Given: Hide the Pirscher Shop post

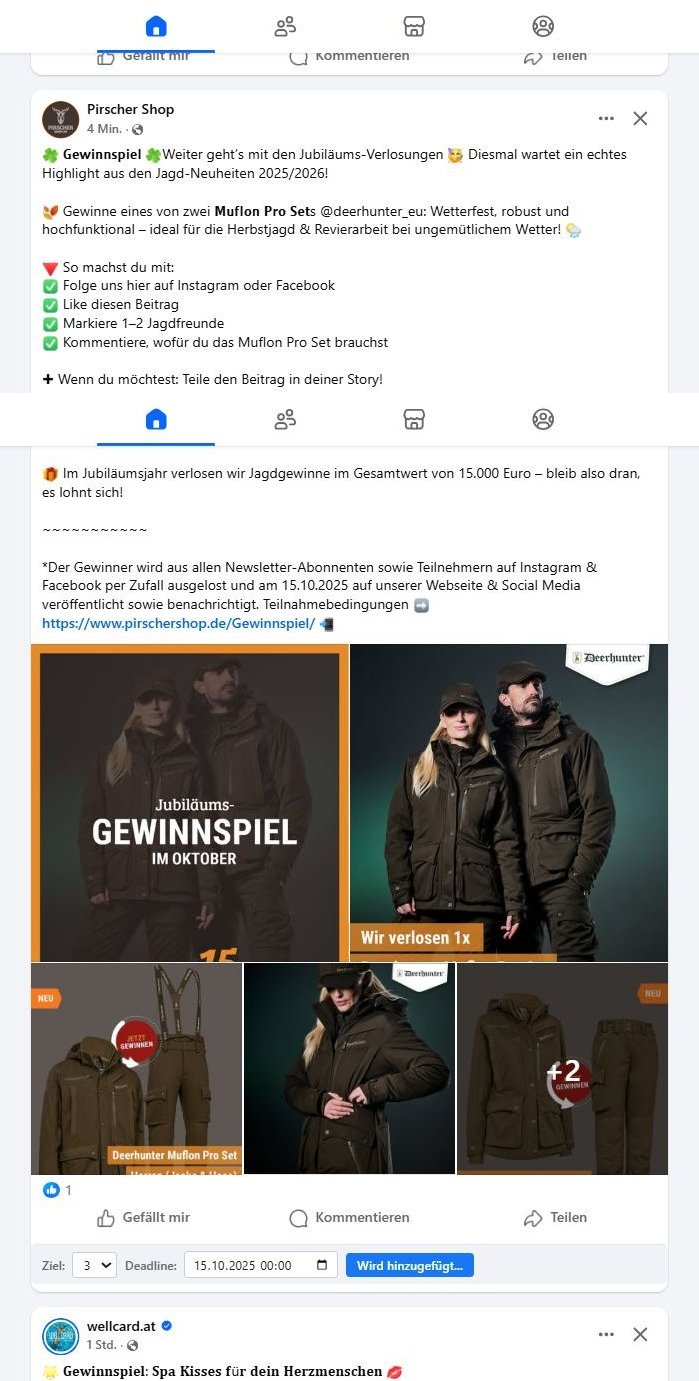Looking at the screenshot, I should click(640, 118).
